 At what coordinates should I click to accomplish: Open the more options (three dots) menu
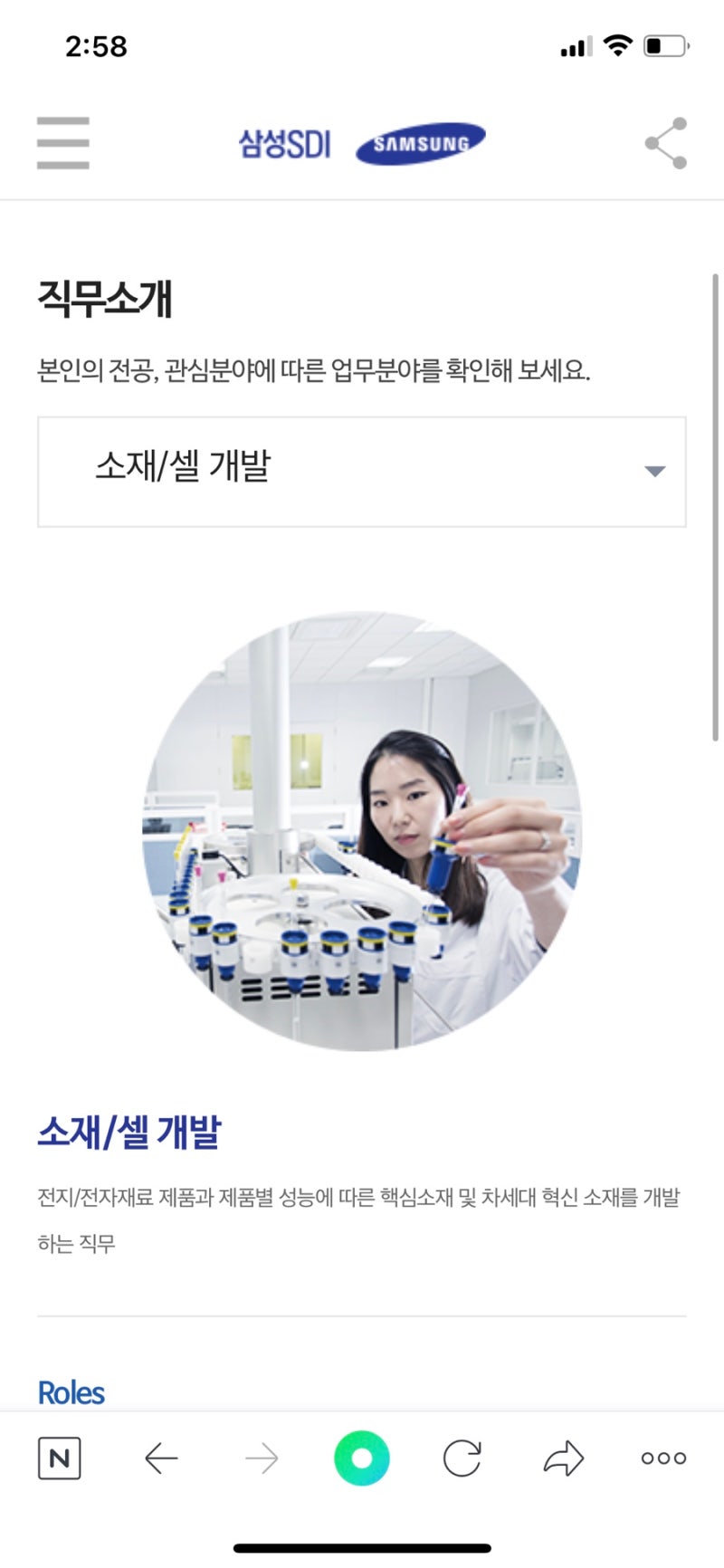click(662, 1457)
